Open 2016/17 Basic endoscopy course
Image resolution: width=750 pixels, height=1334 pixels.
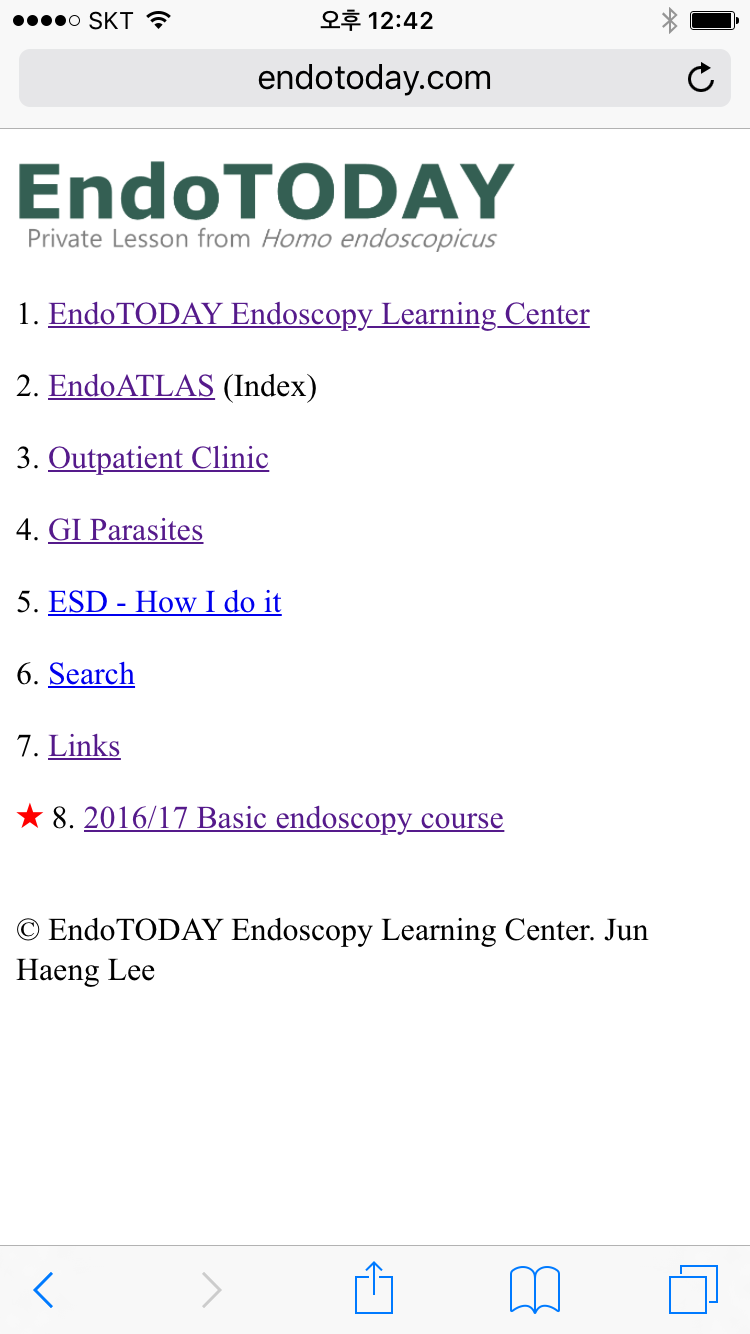coord(293,818)
